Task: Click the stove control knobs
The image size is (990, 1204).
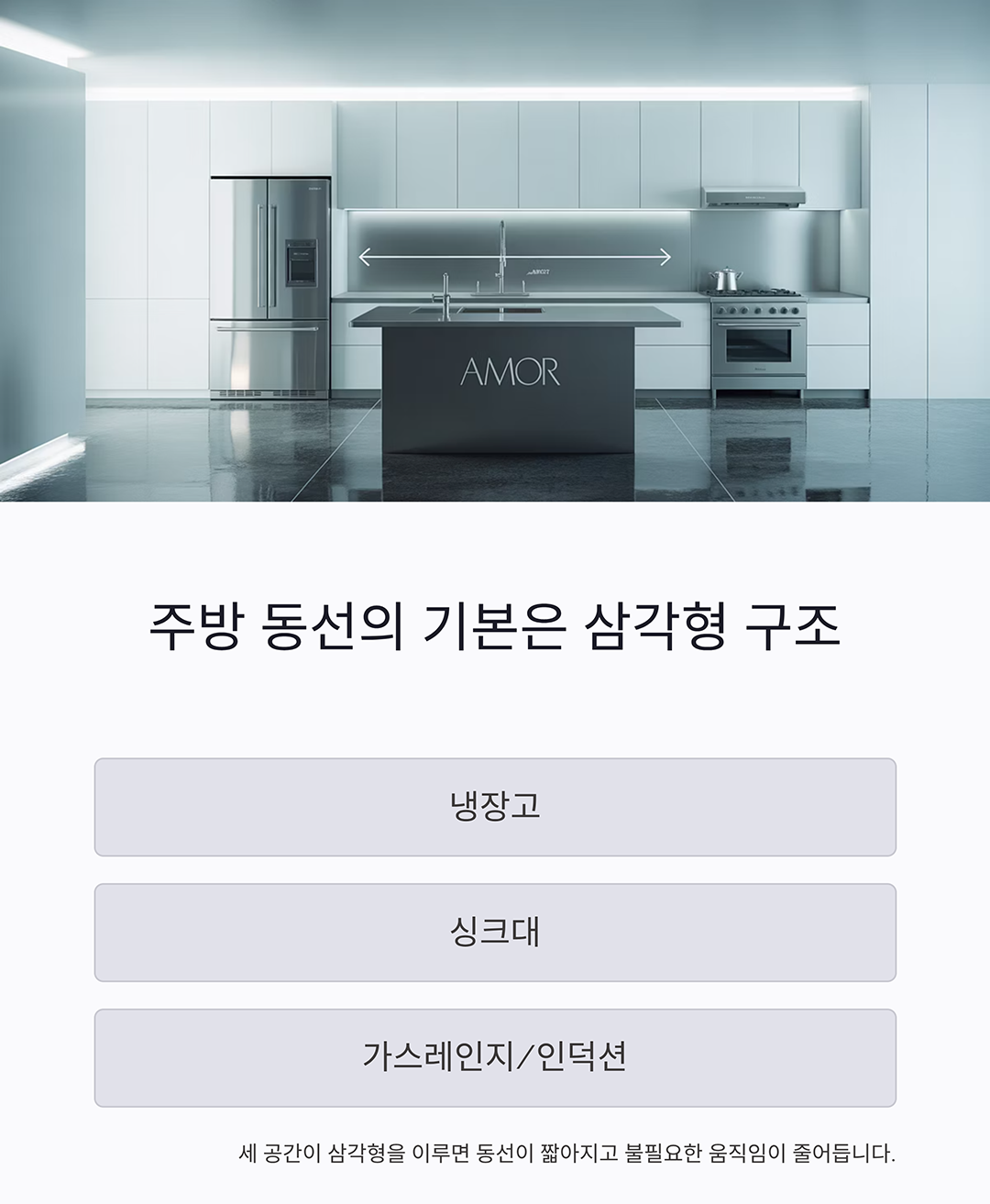Action: click(759, 311)
